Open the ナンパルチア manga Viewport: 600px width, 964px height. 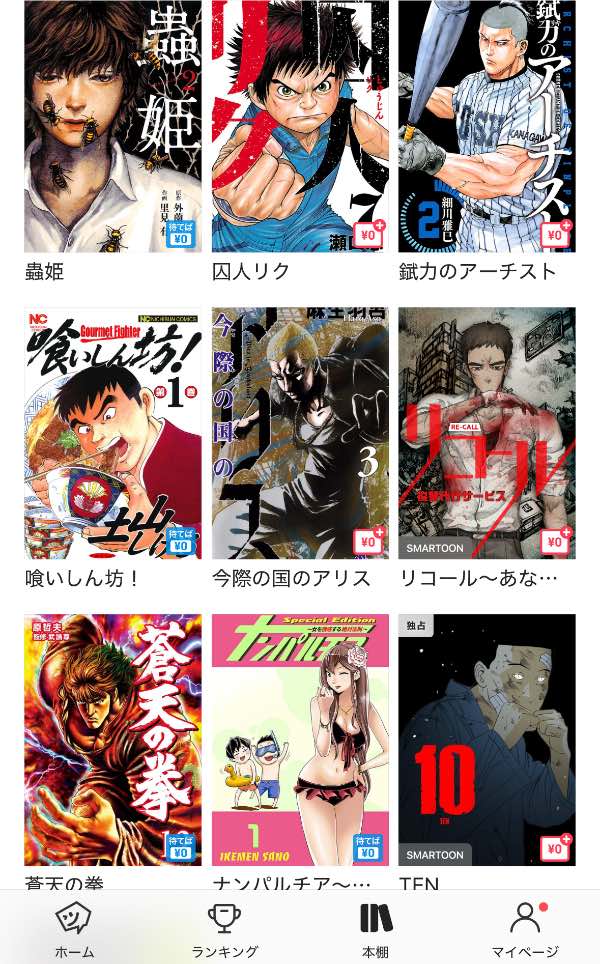(300, 739)
